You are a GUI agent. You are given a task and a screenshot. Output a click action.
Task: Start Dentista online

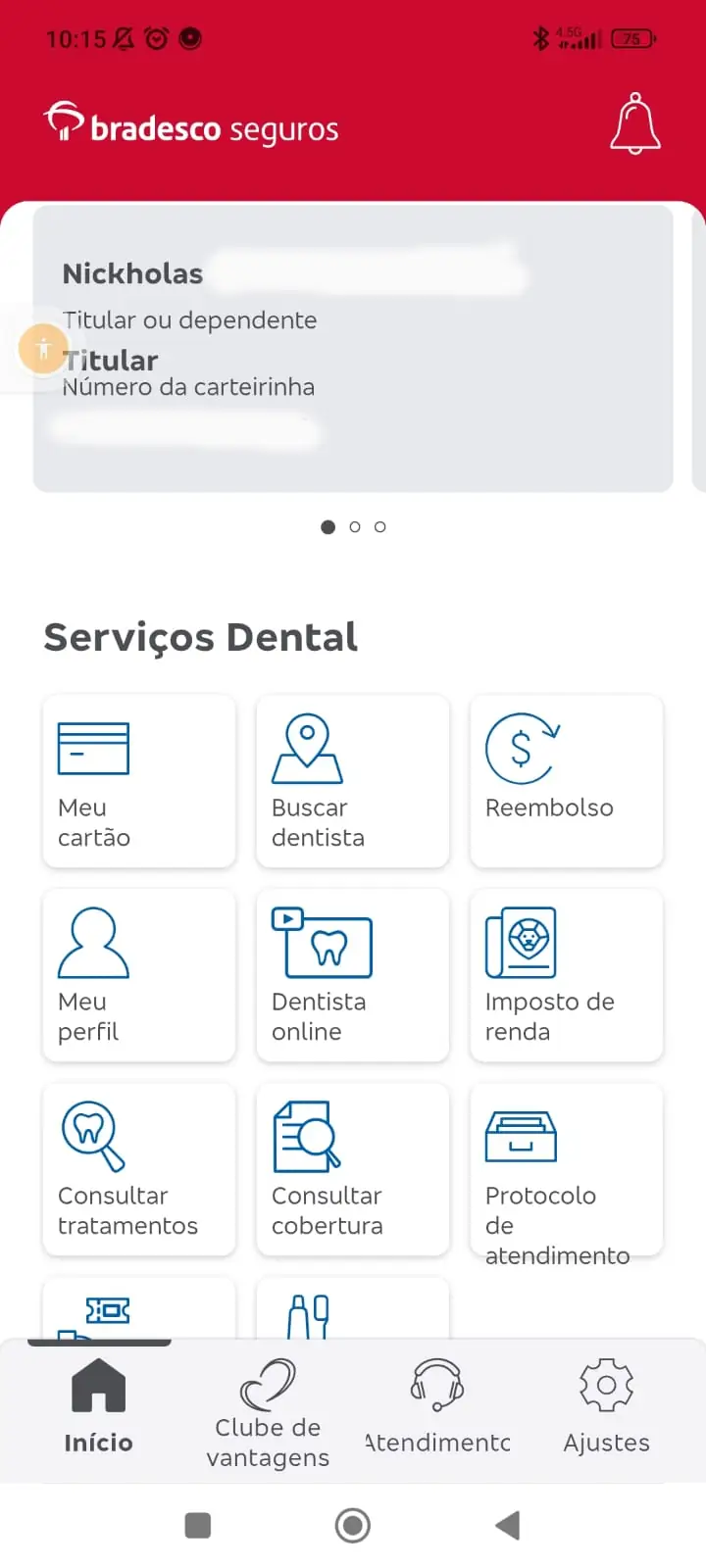pyautogui.click(x=352, y=975)
